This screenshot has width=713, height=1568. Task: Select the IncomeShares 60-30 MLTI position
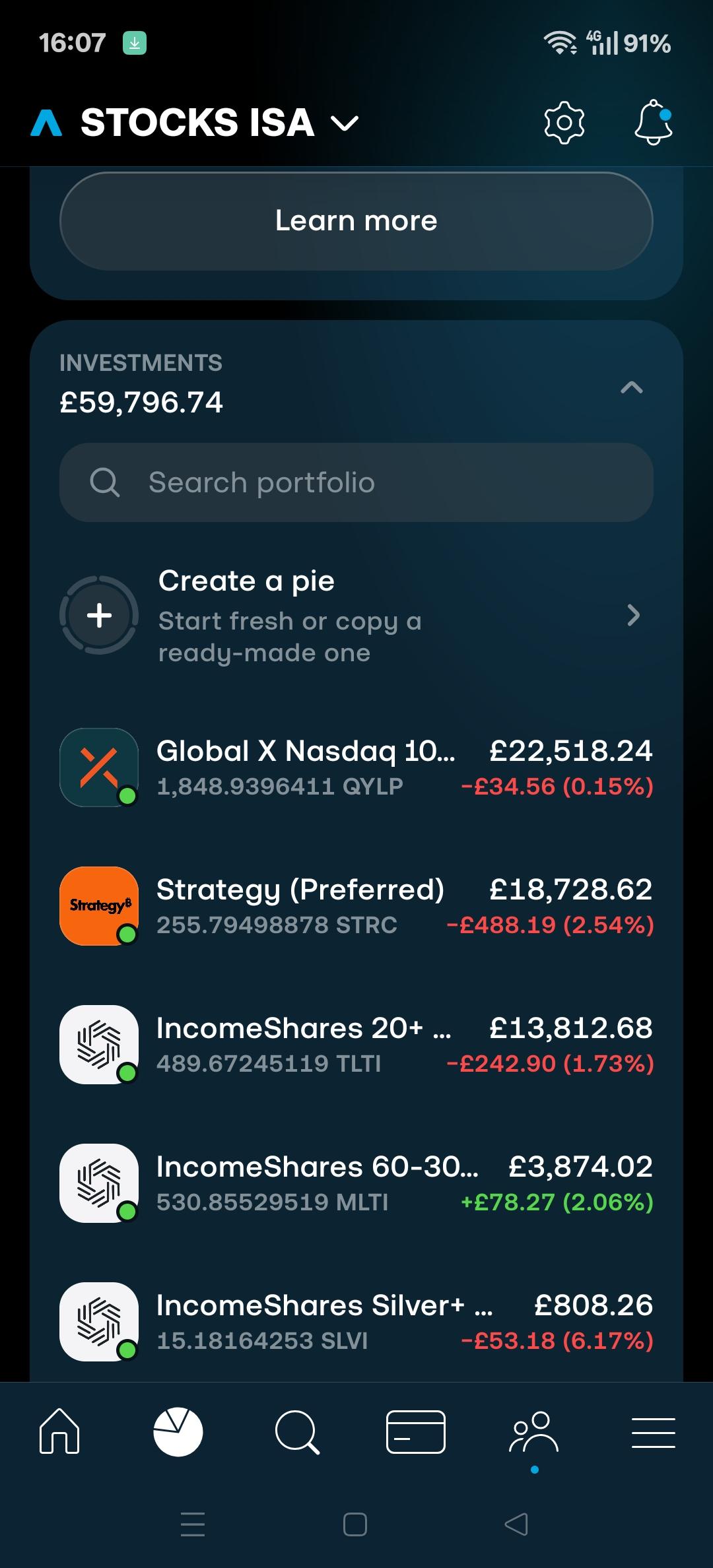point(356,1183)
